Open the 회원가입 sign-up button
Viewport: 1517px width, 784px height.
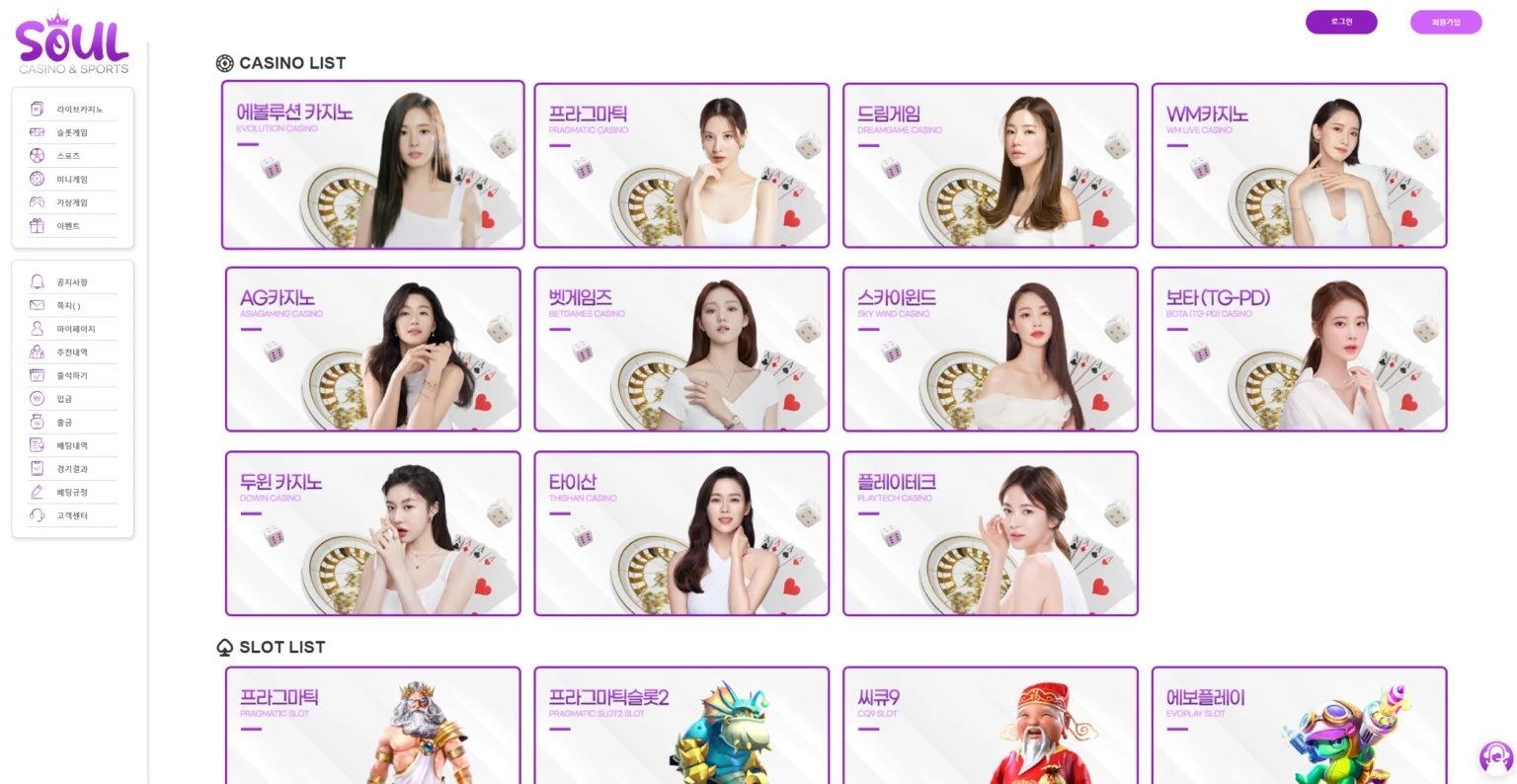[1445, 22]
